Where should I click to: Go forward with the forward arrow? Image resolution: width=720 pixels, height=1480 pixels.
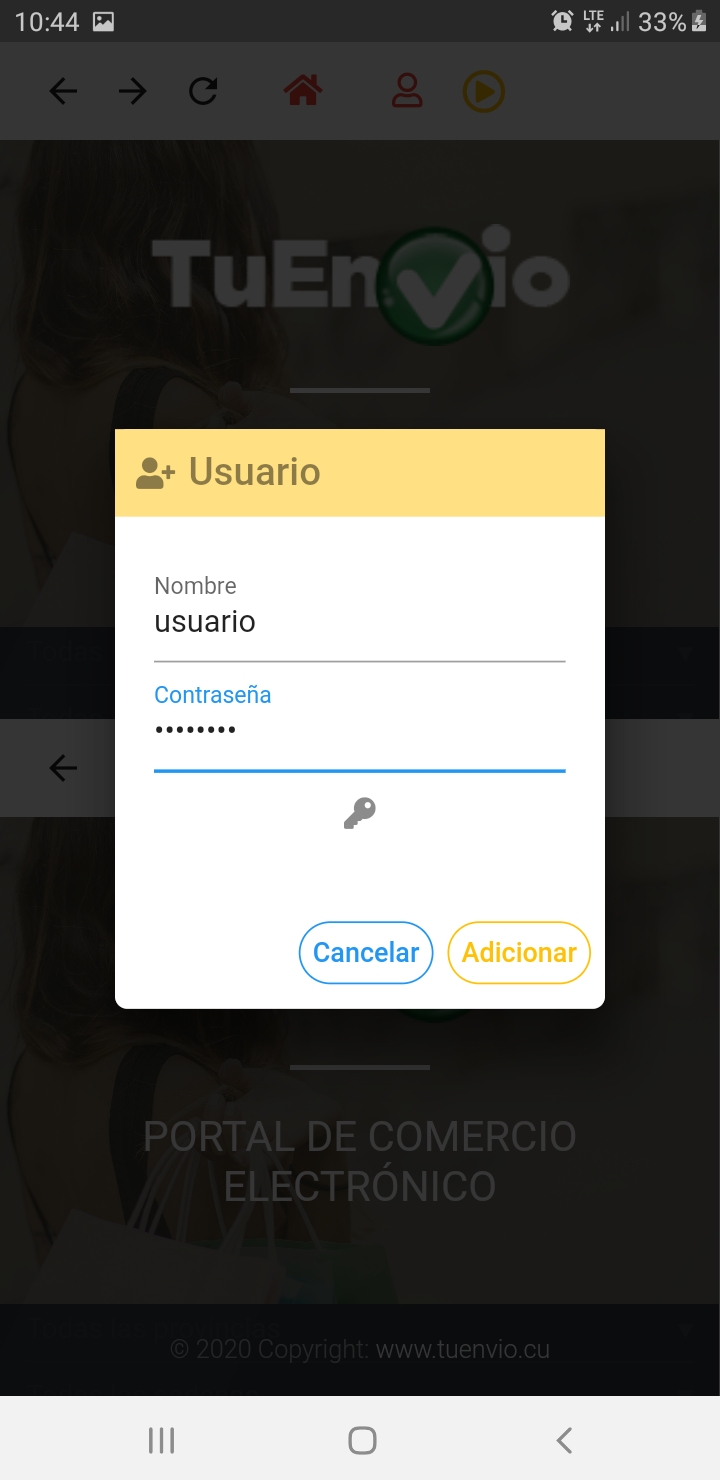point(132,92)
